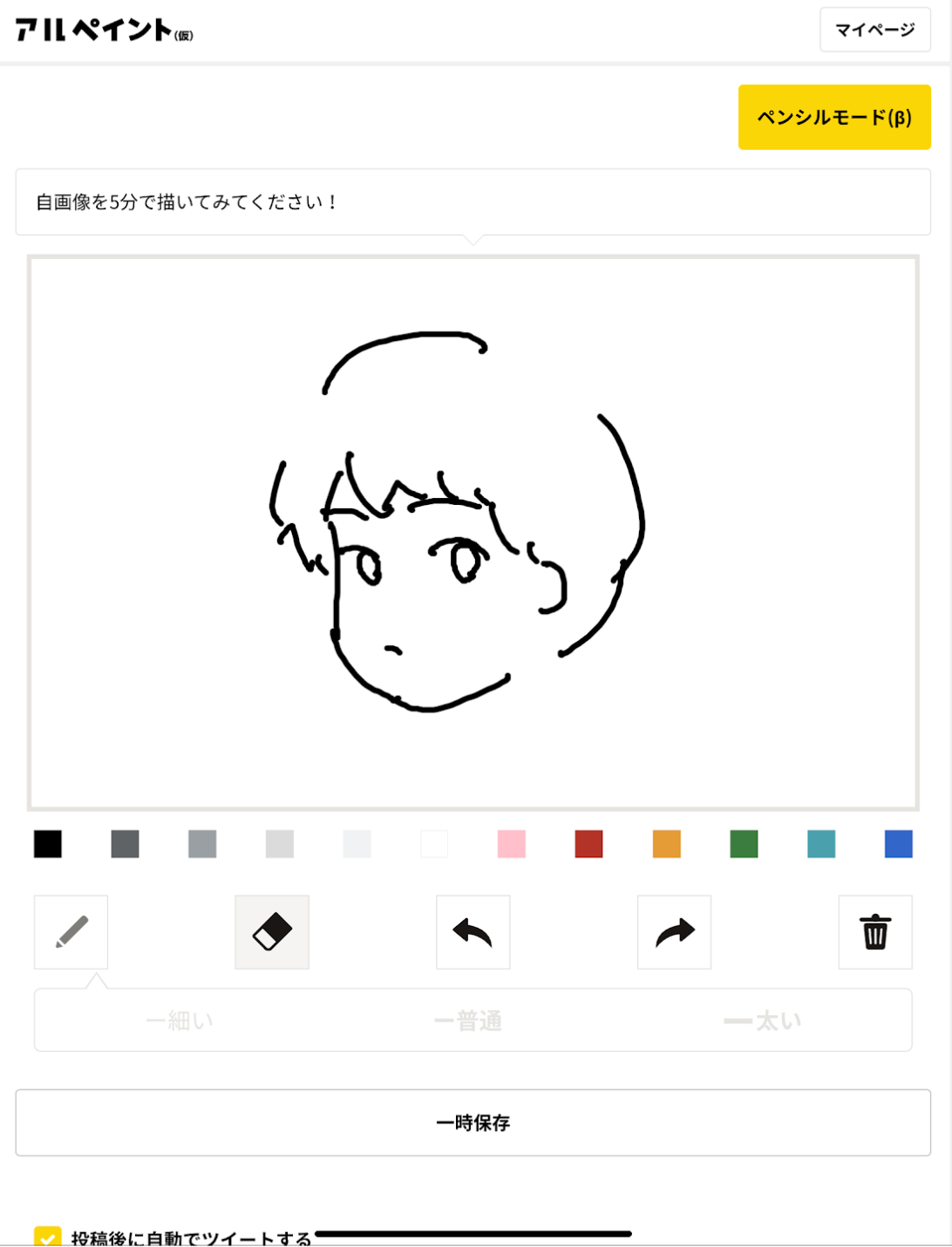Set line thickness to 細い (thin)
The image size is (952, 1247).
tap(180, 1020)
